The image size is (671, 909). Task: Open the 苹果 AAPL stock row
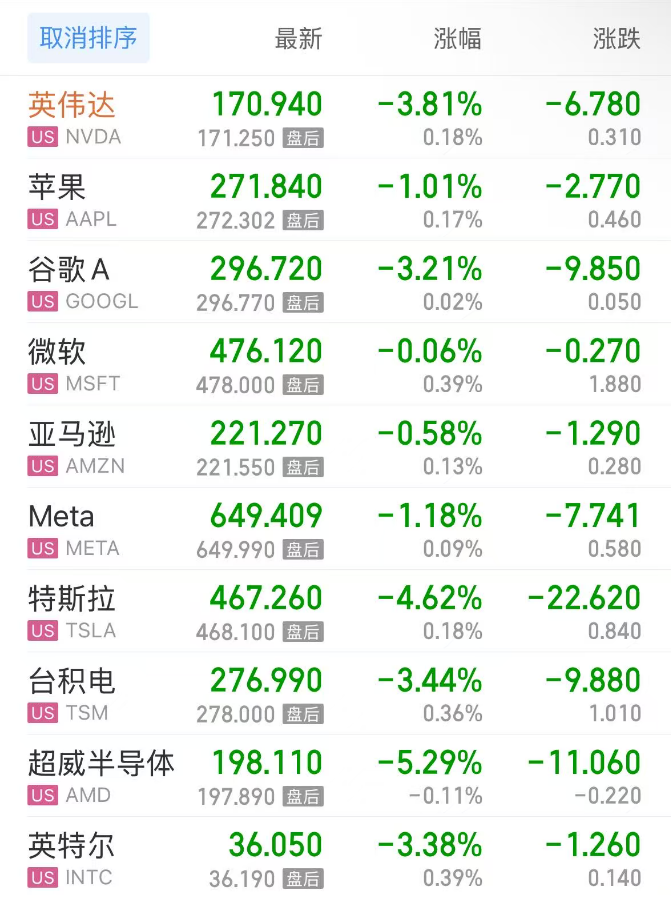[58, 200]
